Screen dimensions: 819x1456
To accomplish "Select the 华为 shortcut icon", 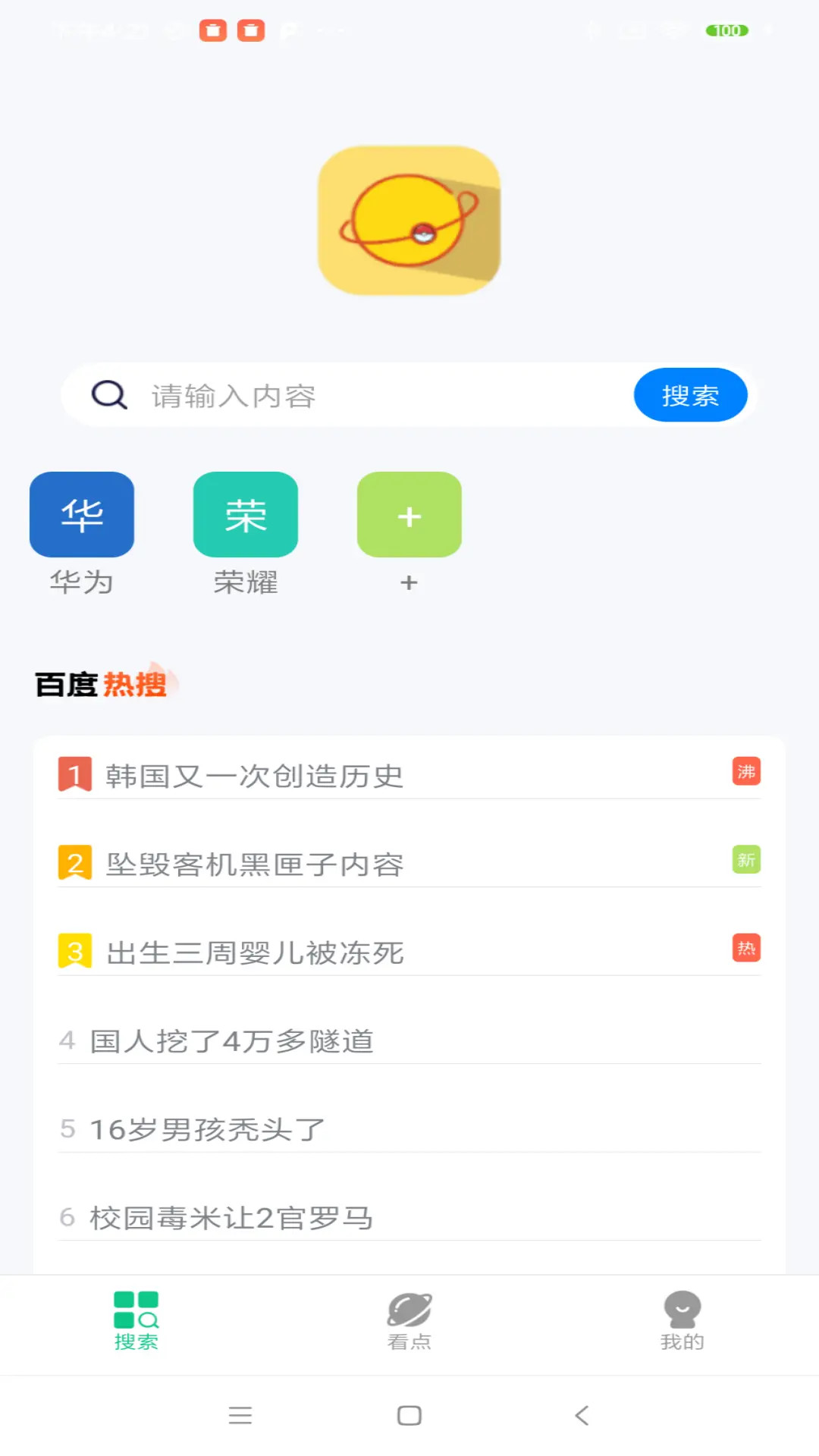I will 81,514.
